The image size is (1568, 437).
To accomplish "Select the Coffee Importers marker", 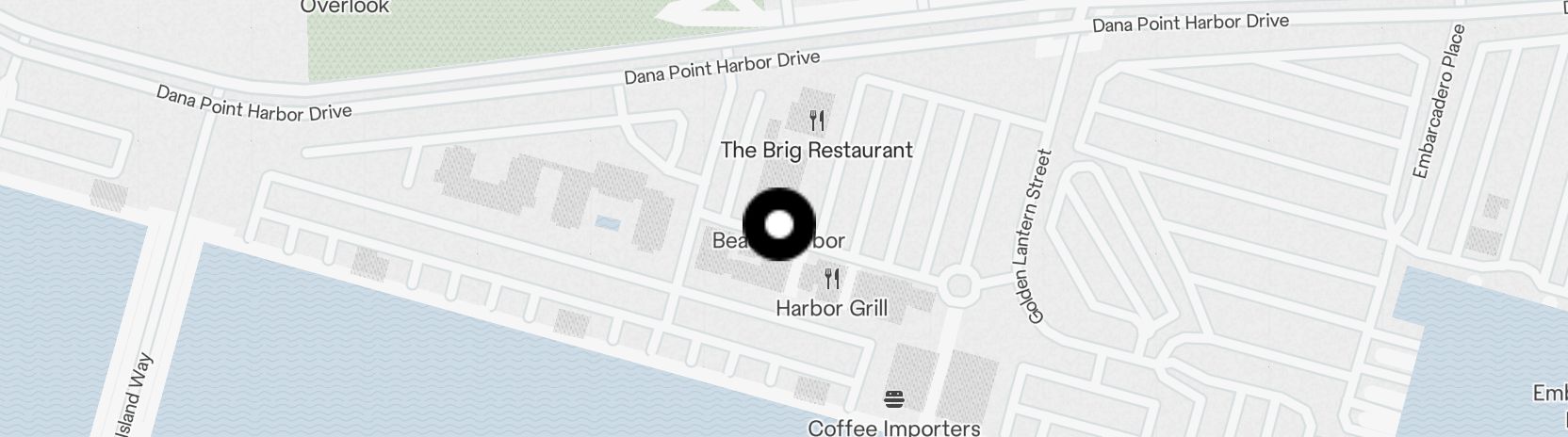I will pyautogui.click(x=894, y=399).
